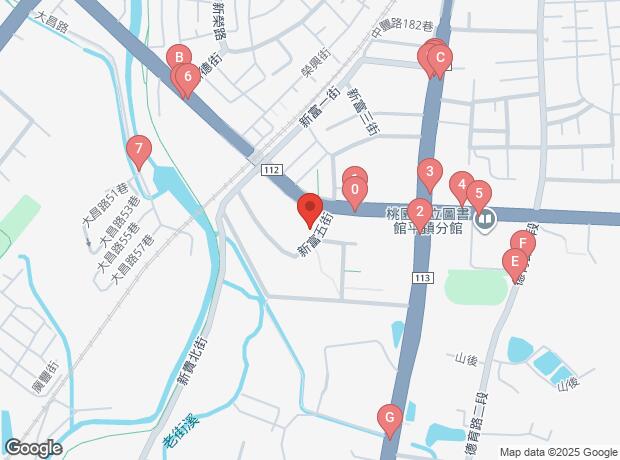Open the library place icon
This screenshot has height=460, width=620.
tap(485, 219)
